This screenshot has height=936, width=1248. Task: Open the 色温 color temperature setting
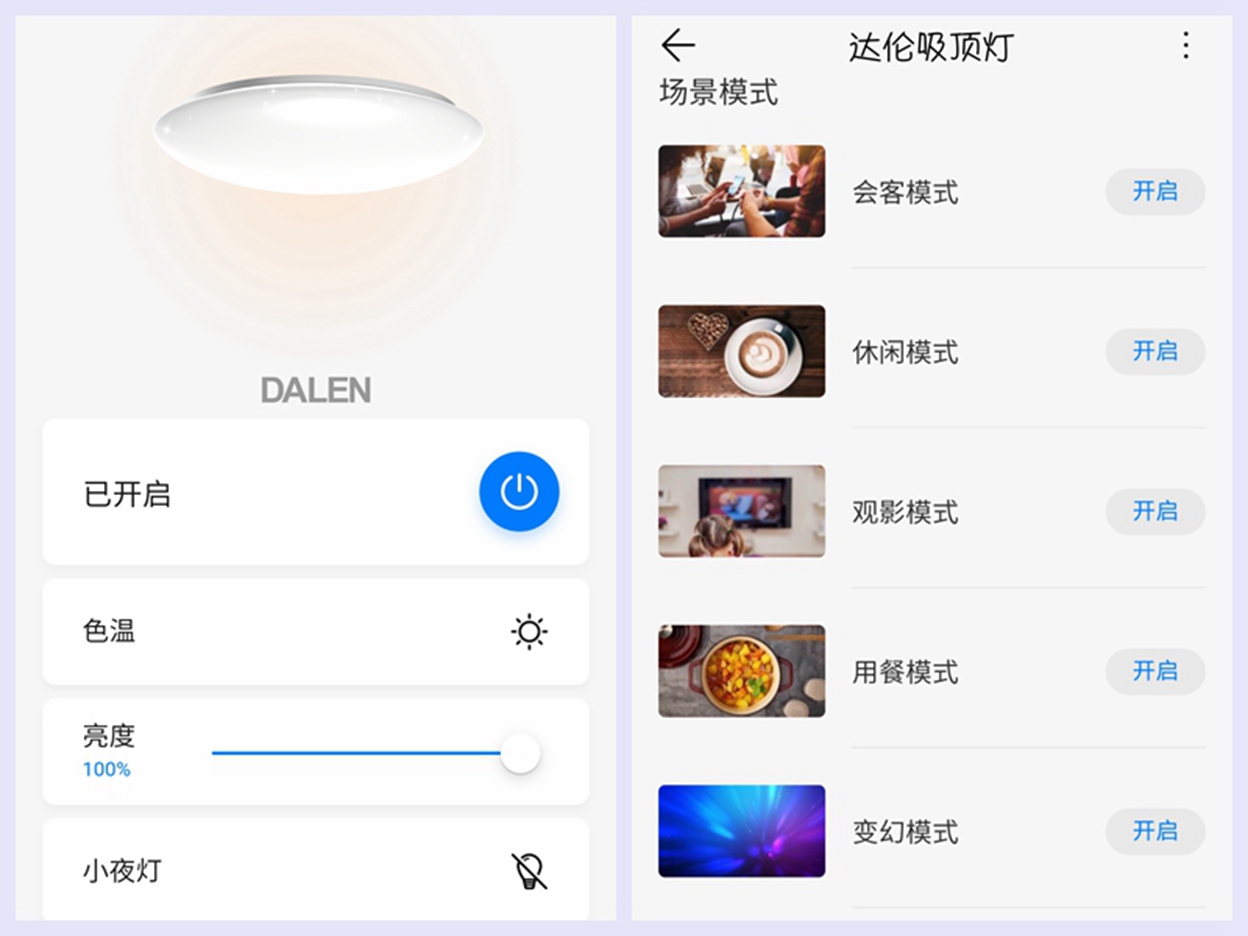click(x=528, y=632)
